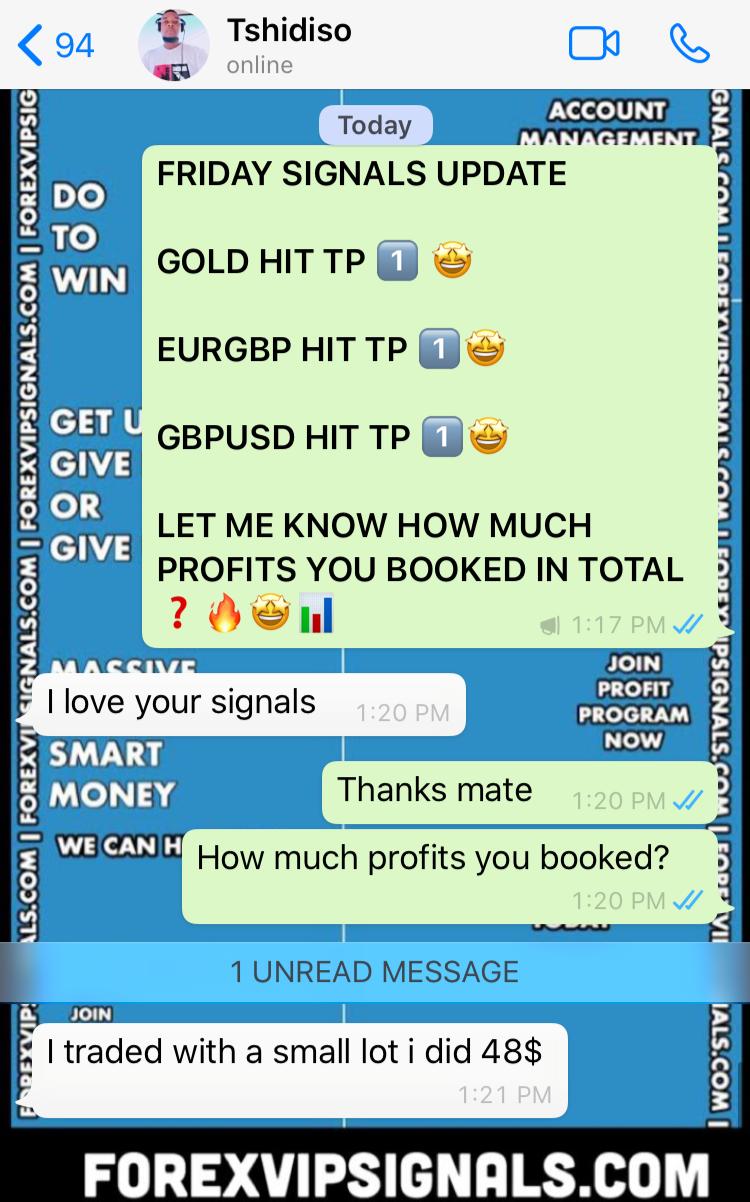
Task: View Tshidiso's profile picture
Action: (x=173, y=45)
